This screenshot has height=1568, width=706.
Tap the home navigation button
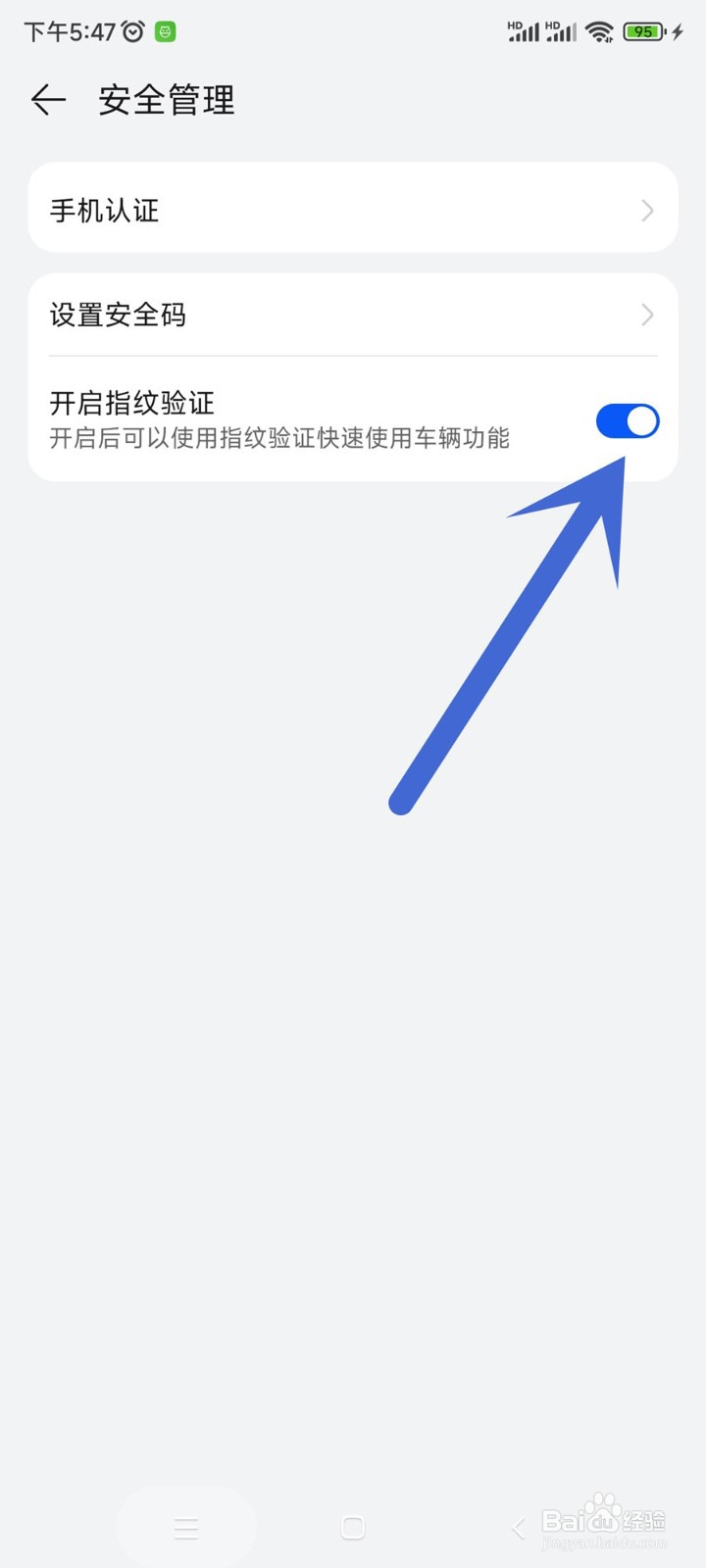pyautogui.click(x=353, y=1528)
